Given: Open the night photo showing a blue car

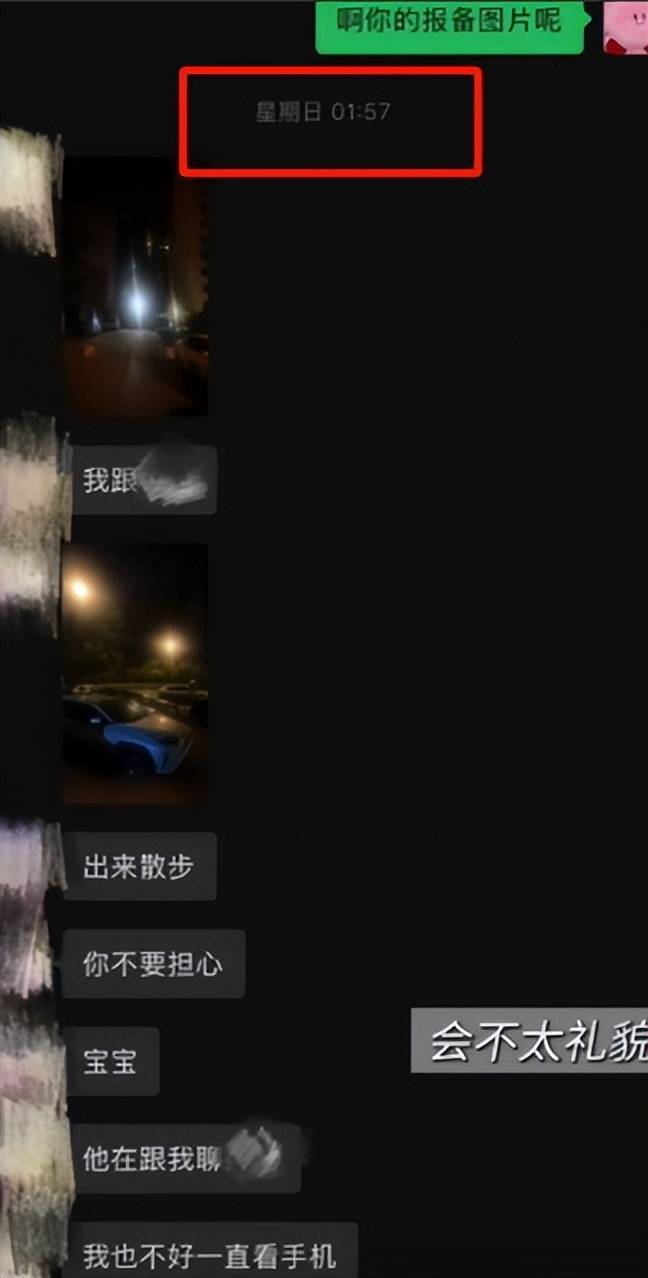Looking at the screenshot, I should (x=136, y=674).
